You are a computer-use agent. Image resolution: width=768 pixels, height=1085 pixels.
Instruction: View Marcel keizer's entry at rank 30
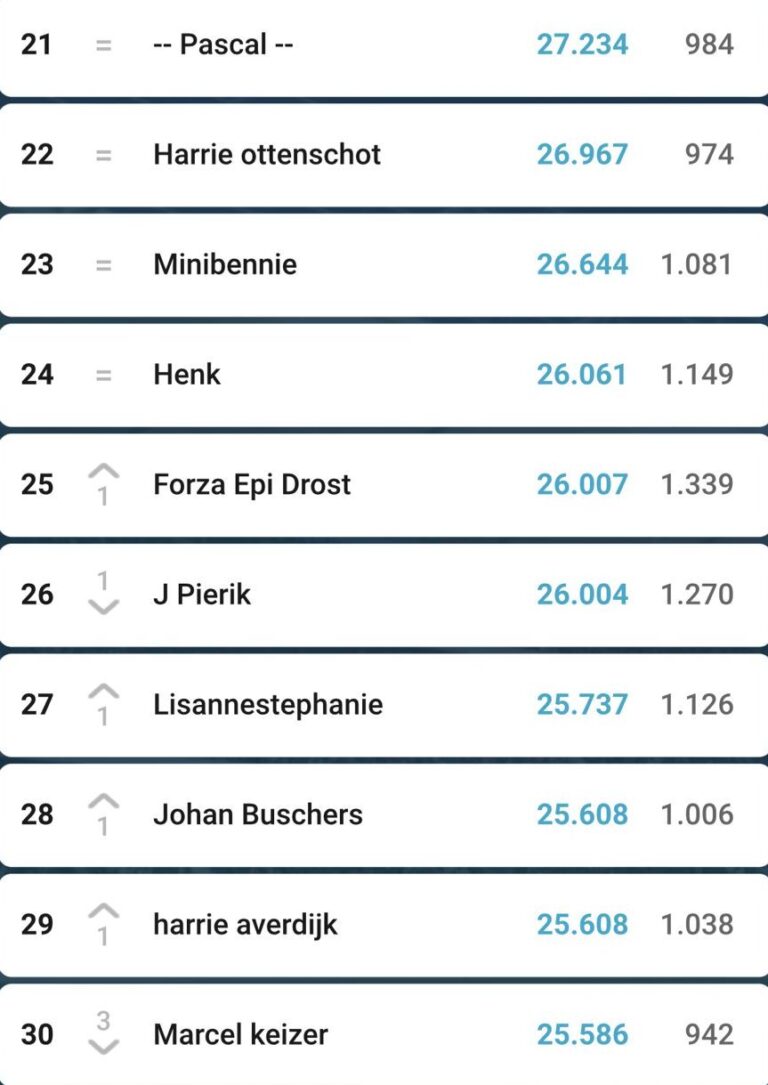tap(240, 1035)
